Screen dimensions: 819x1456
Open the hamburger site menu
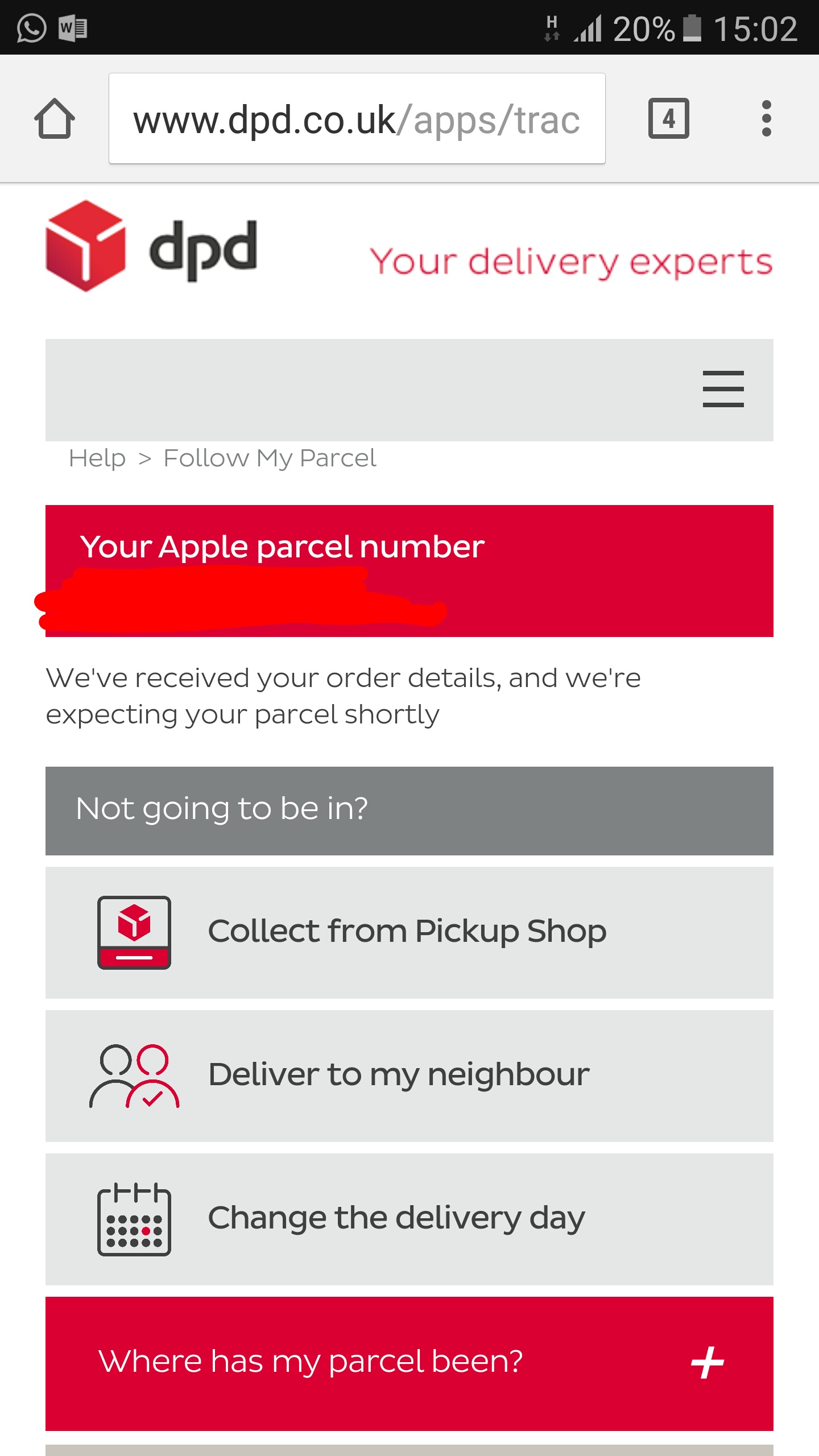pyautogui.click(x=723, y=389)
